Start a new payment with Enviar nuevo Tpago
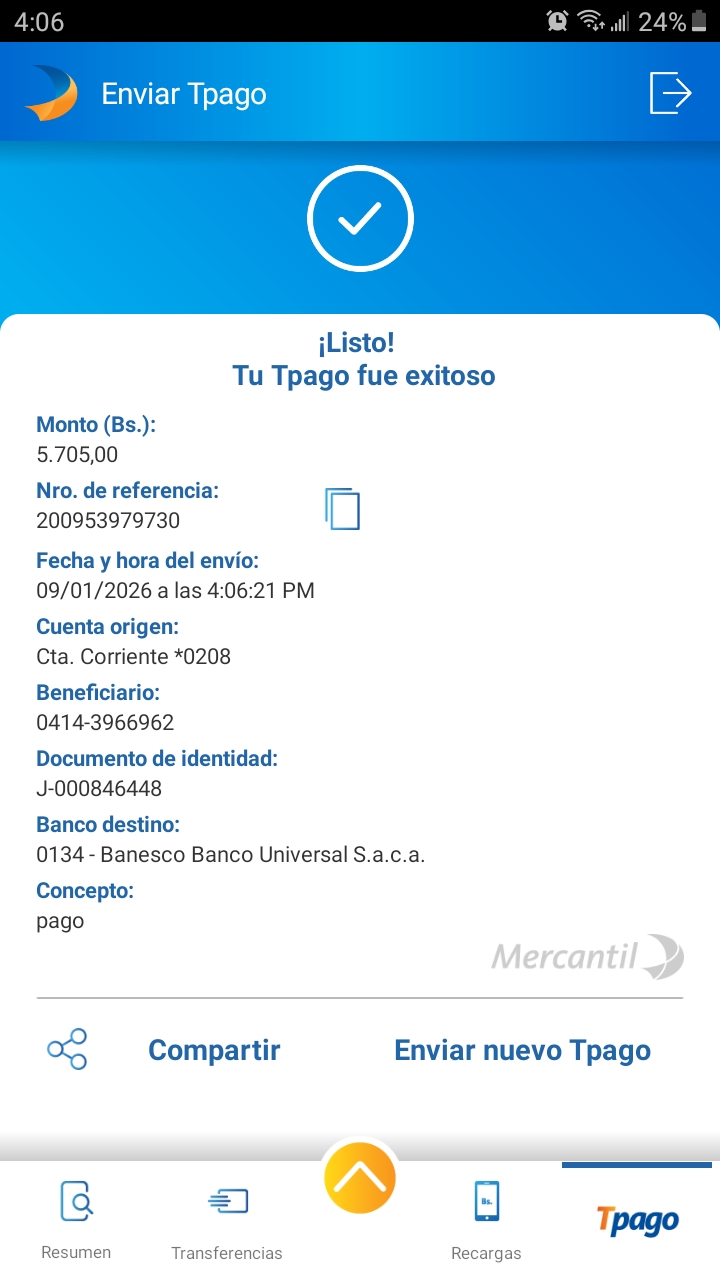 point(522,1050)
